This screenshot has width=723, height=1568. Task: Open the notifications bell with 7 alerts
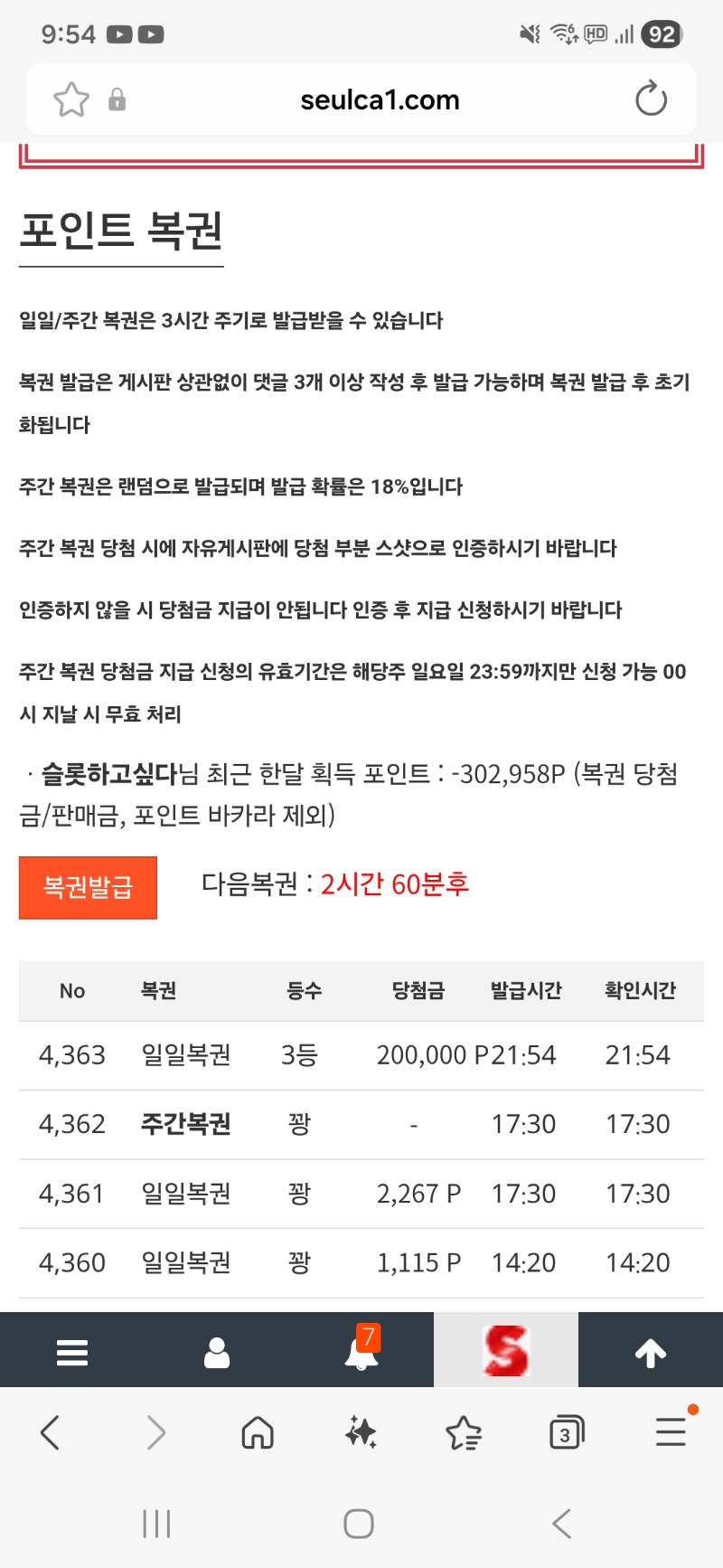click(361, 1351)
